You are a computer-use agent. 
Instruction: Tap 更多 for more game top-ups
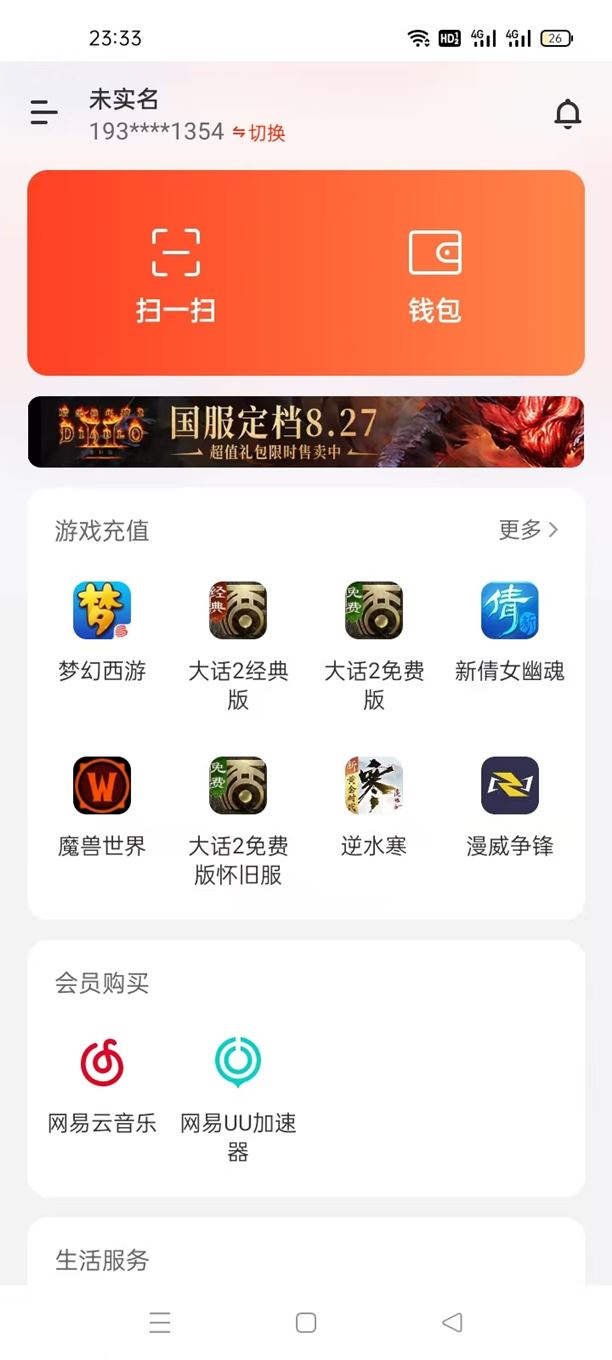[529, 530]
